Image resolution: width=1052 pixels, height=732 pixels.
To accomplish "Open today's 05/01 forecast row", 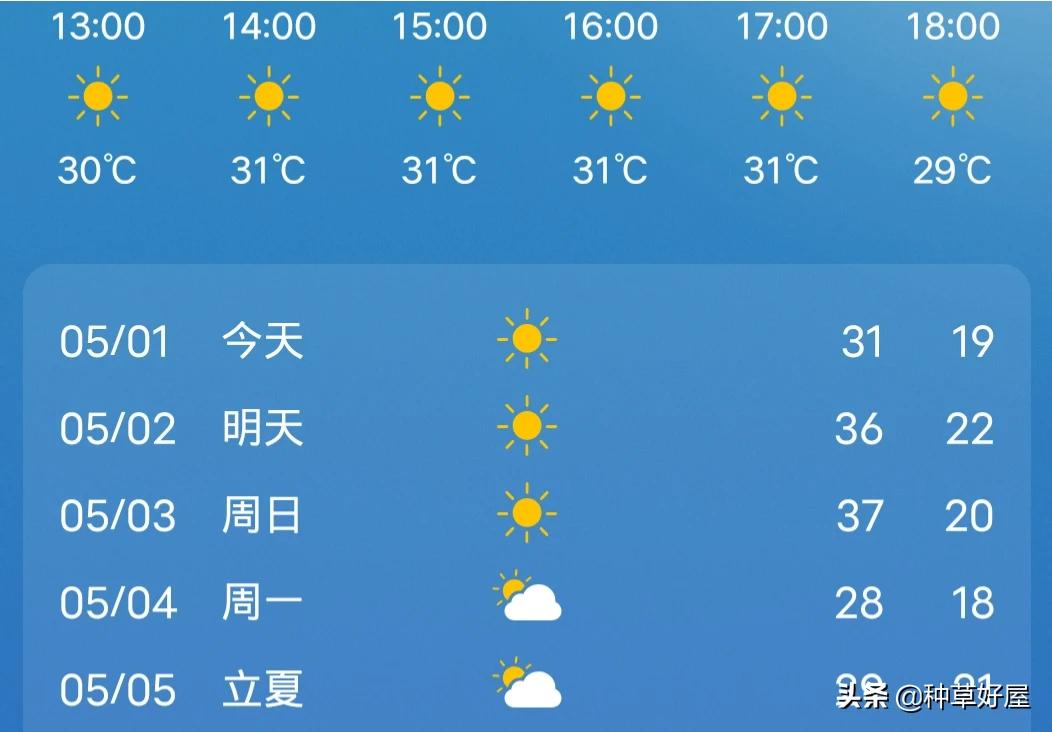I will (x=526, y=342).
